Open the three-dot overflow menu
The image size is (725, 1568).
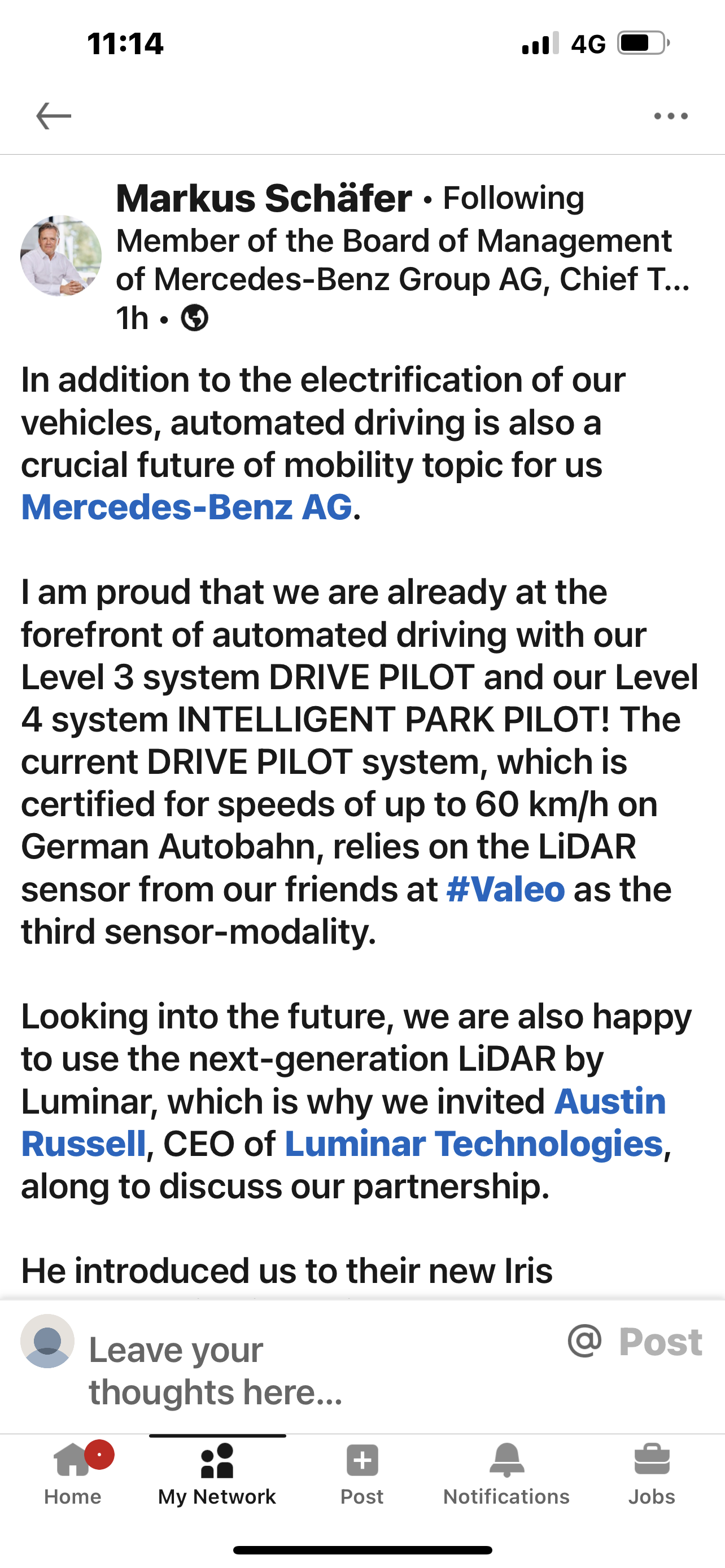pos(671,116)
